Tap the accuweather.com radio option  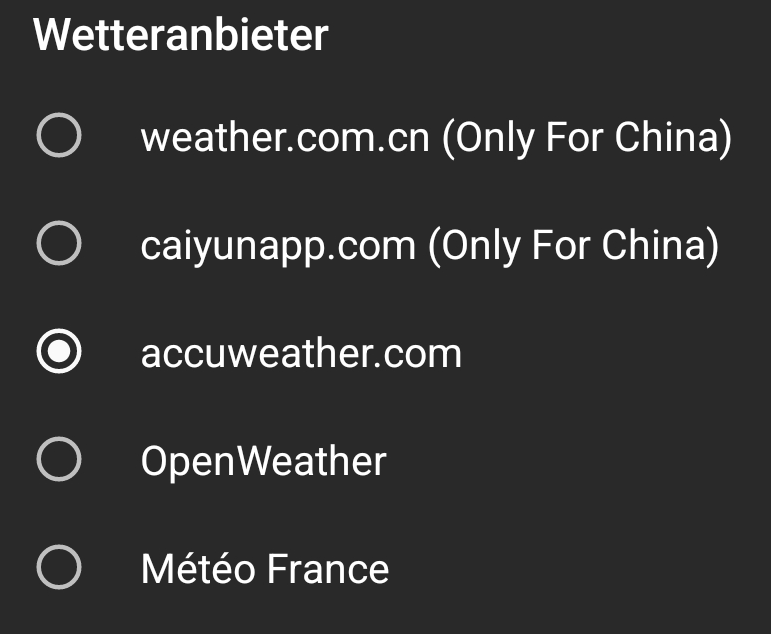[x=386, y=352]
